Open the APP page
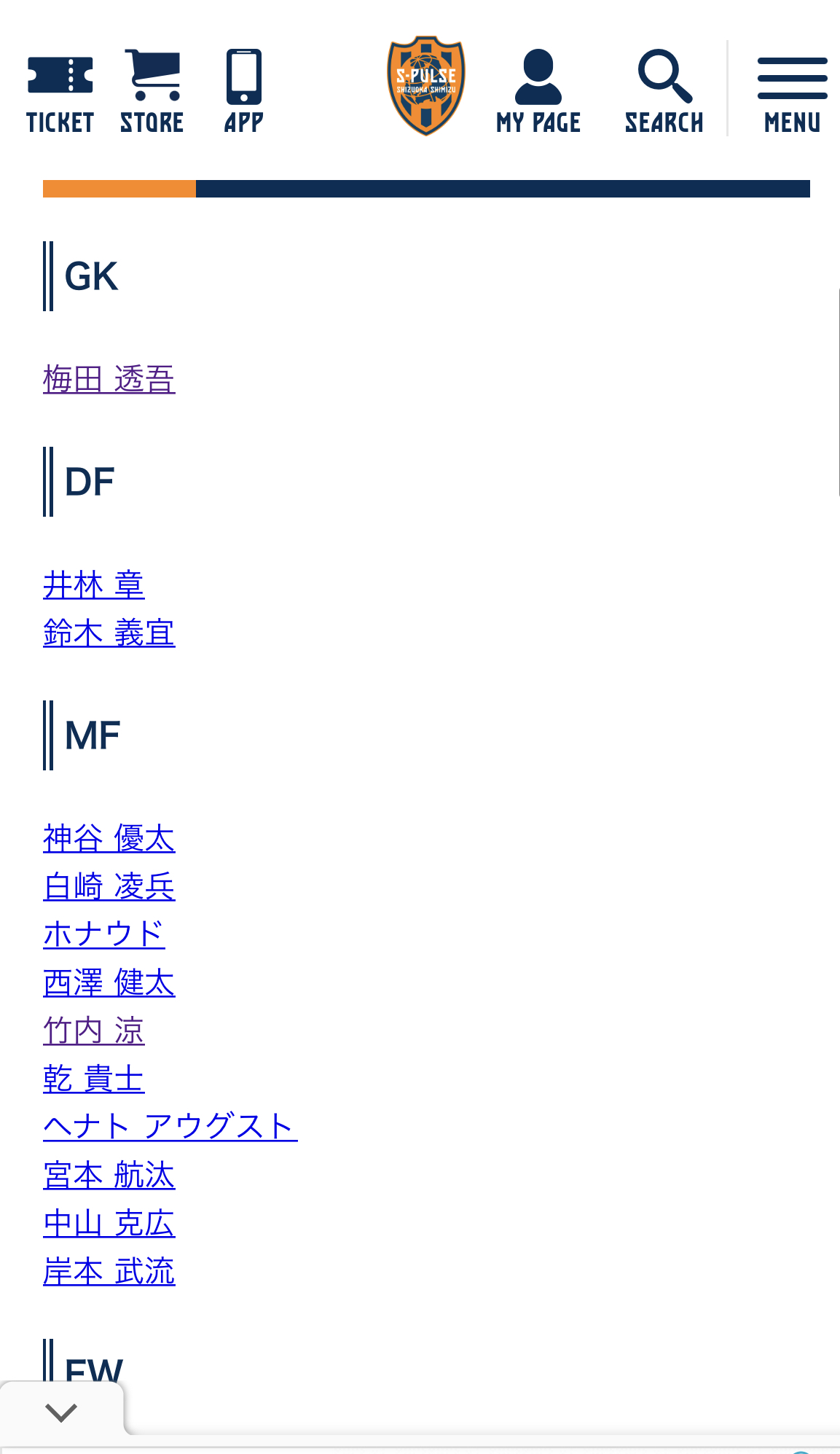This screenshot has width=840, height=1454. 243,91
